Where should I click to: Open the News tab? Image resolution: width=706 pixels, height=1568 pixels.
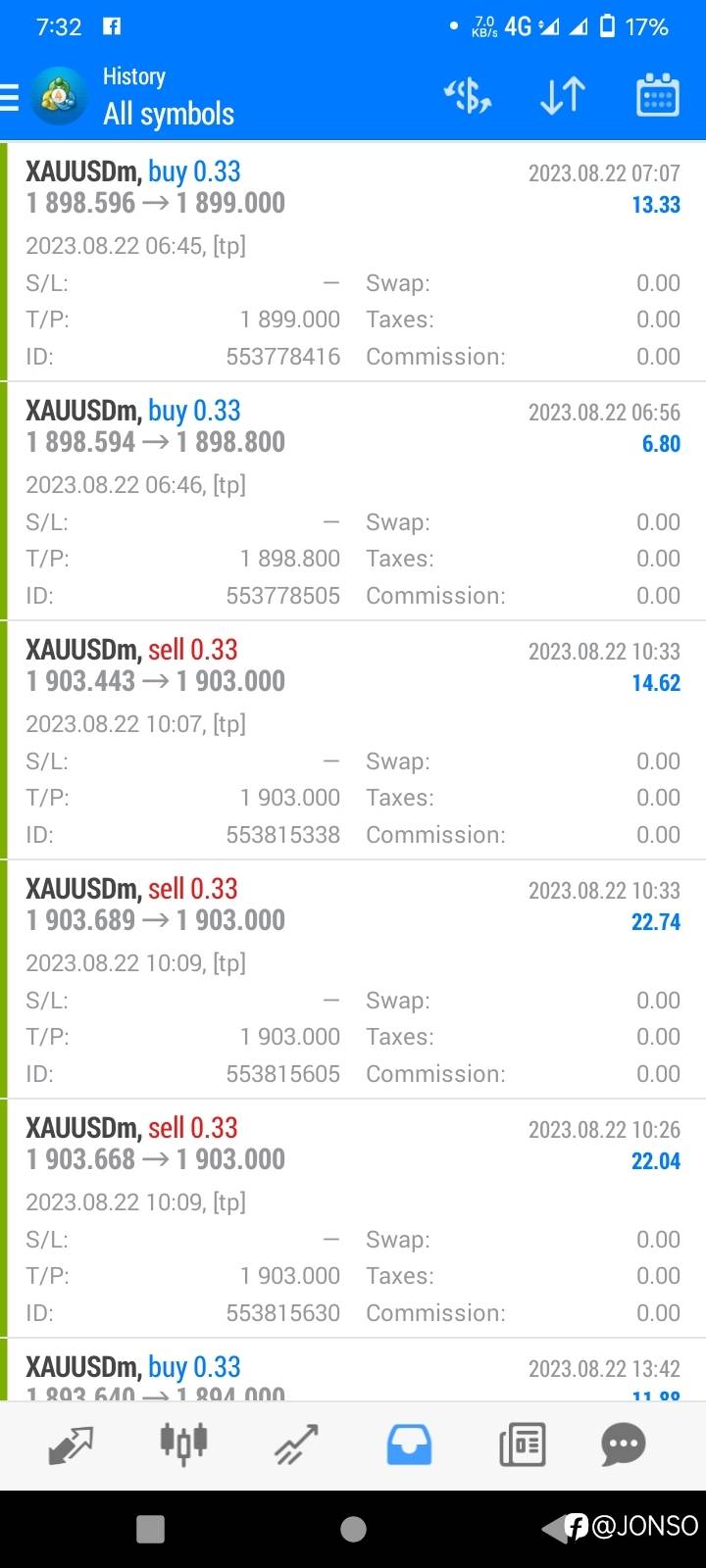click(x=522, y=1445)
